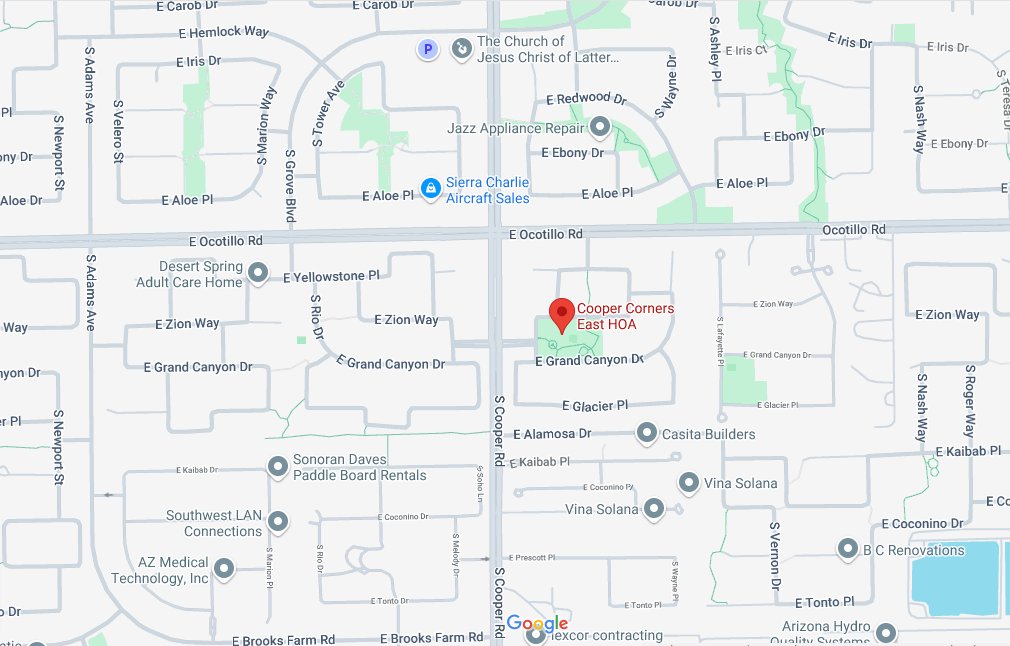Tap the blue parking P marker
The height and width of the screenshot is (646, 1010).
tap(428, 48)
